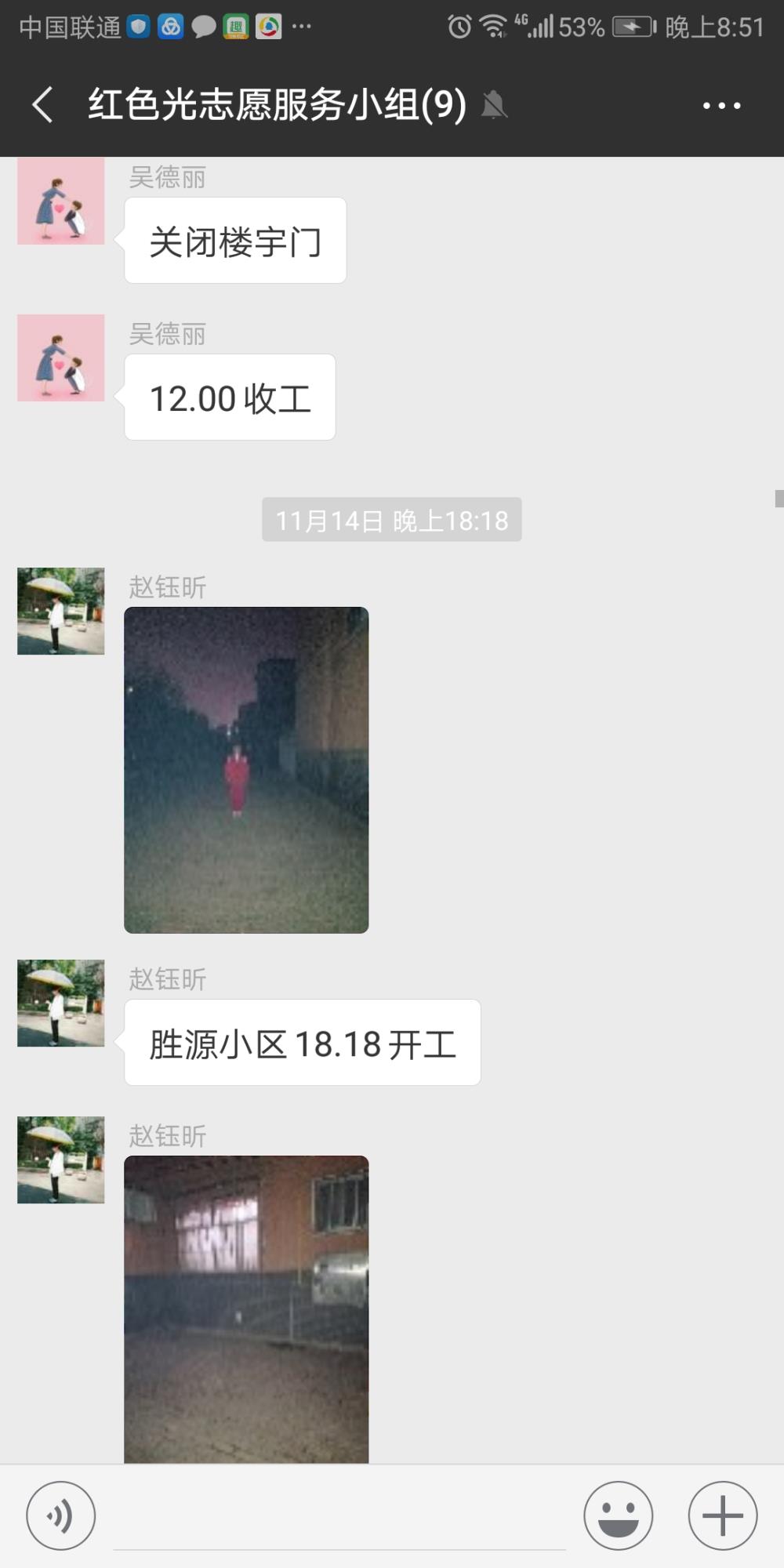
Task: Open the plus attachment menu
Action: pyautogui.click(x=723, y=1515)
